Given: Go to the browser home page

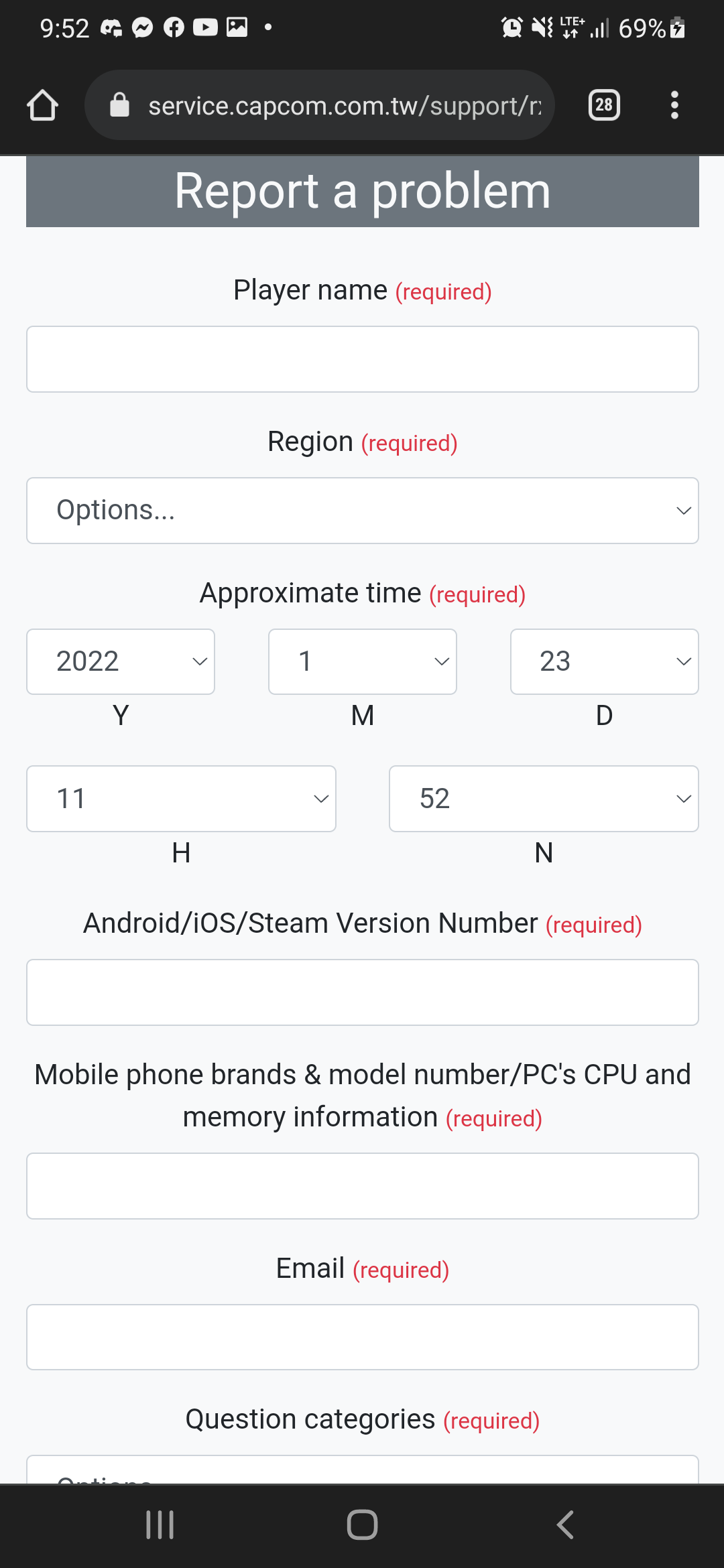Looking at the screenshot, I should (42, 105).
